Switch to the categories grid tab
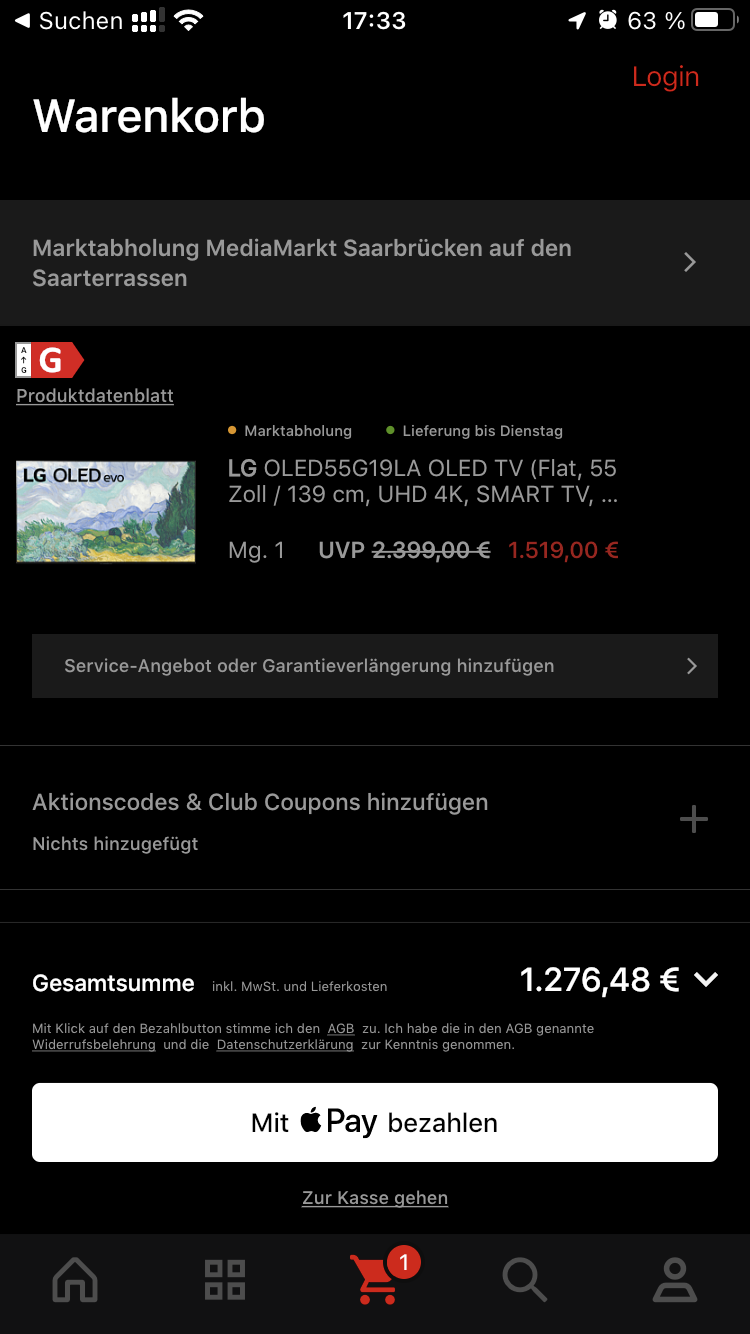Viewport: 750px width, 1334px height. coord(225,1280)
